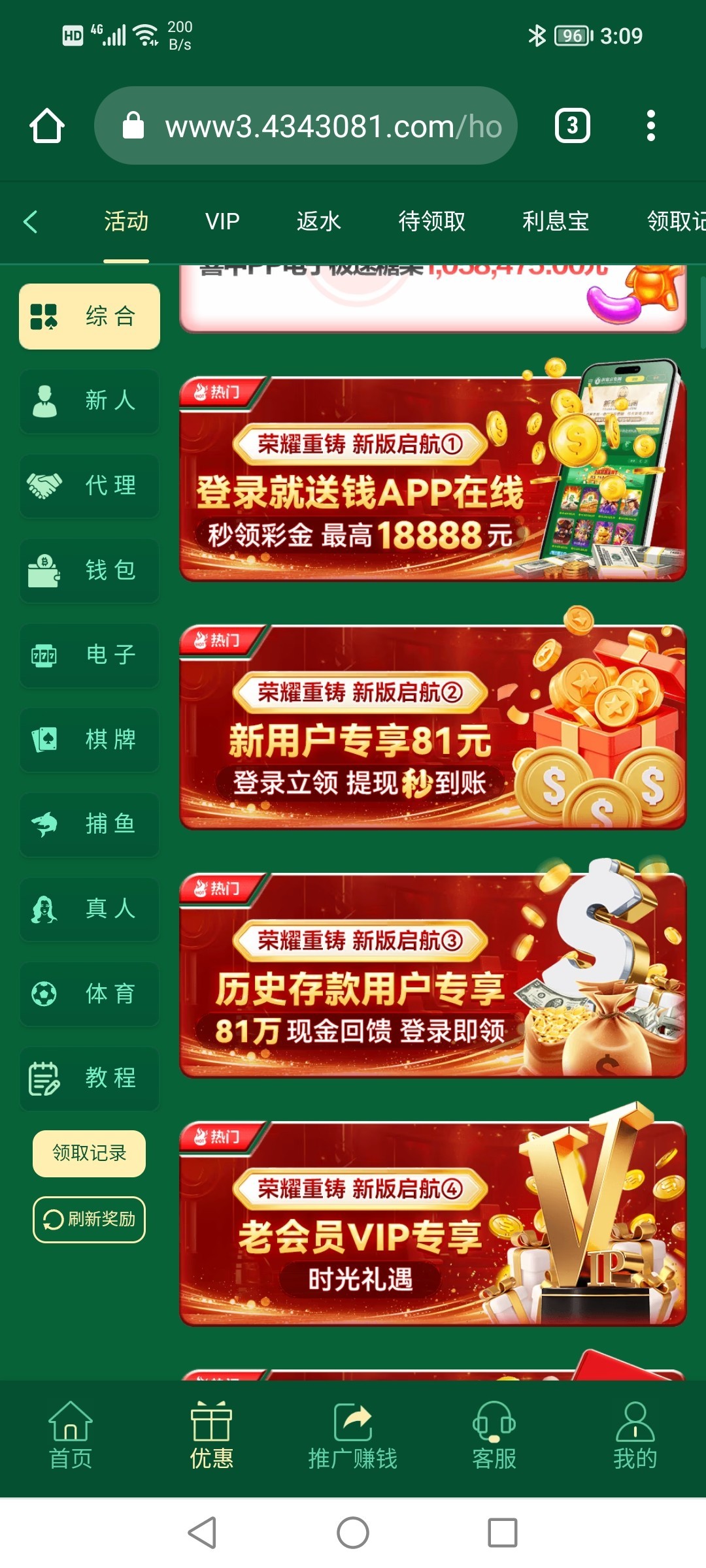
Task: Go back using the top arrow
Action: 30,221
